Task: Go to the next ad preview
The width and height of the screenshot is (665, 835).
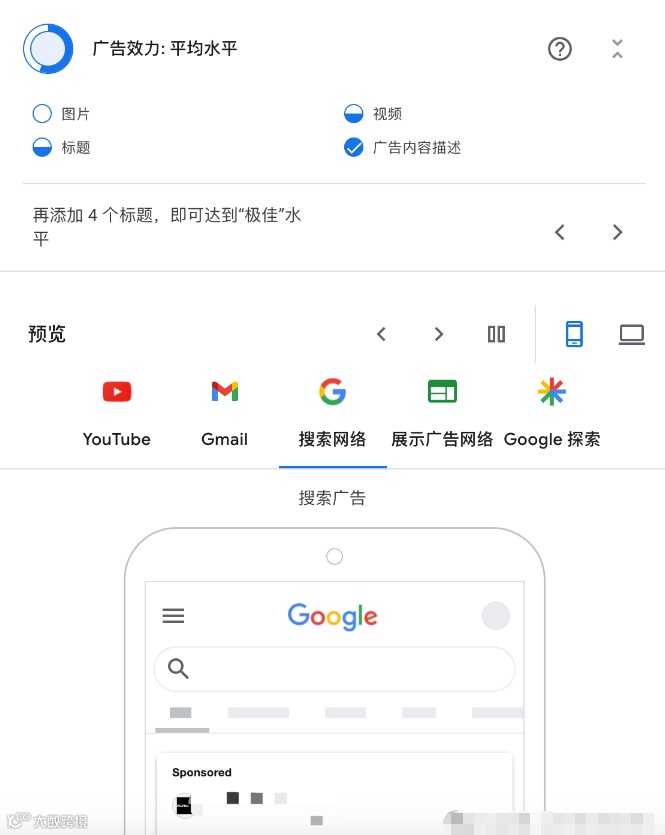Action: pos(438,334)
